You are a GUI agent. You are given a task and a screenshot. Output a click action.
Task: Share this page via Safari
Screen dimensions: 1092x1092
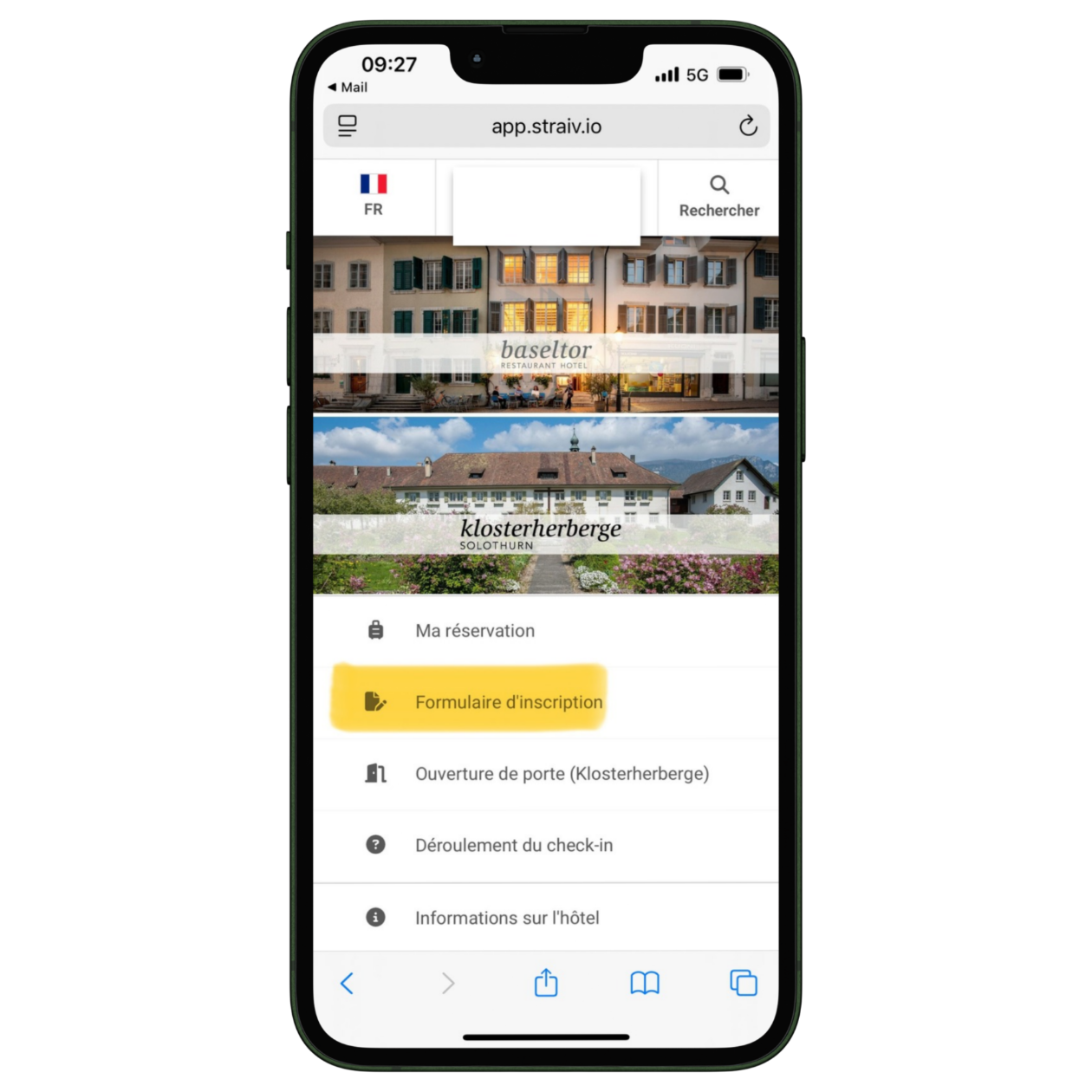(546, 983)
